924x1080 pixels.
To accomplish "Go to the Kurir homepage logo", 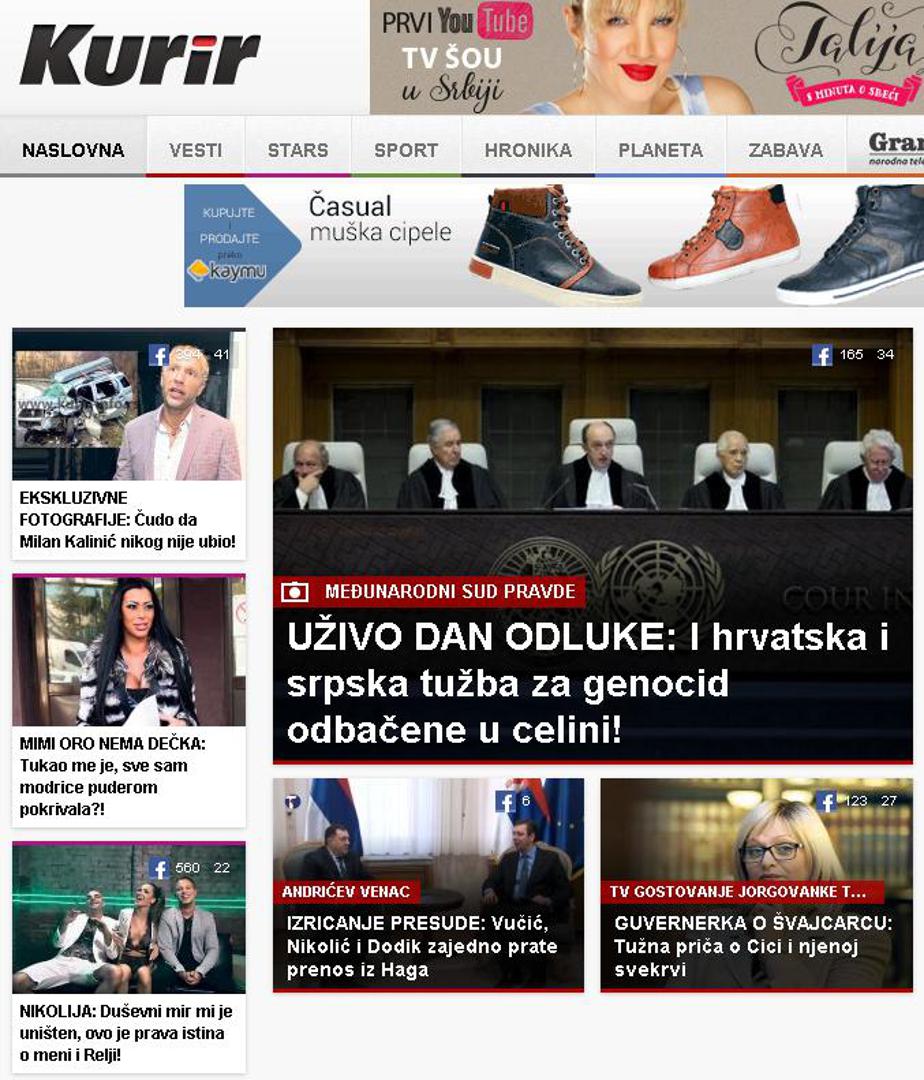I will pyautogui.click(x=140, y=57).
